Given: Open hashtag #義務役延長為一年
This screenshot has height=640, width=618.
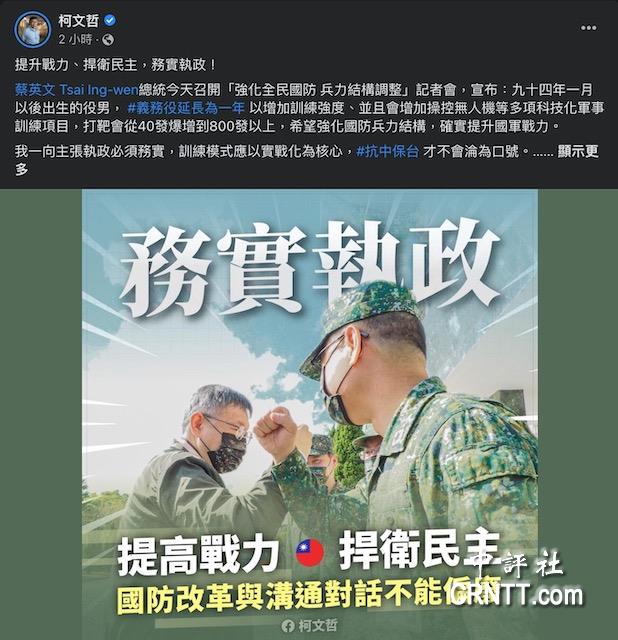Looking at the screenshot, I should (x=186, y=108).
